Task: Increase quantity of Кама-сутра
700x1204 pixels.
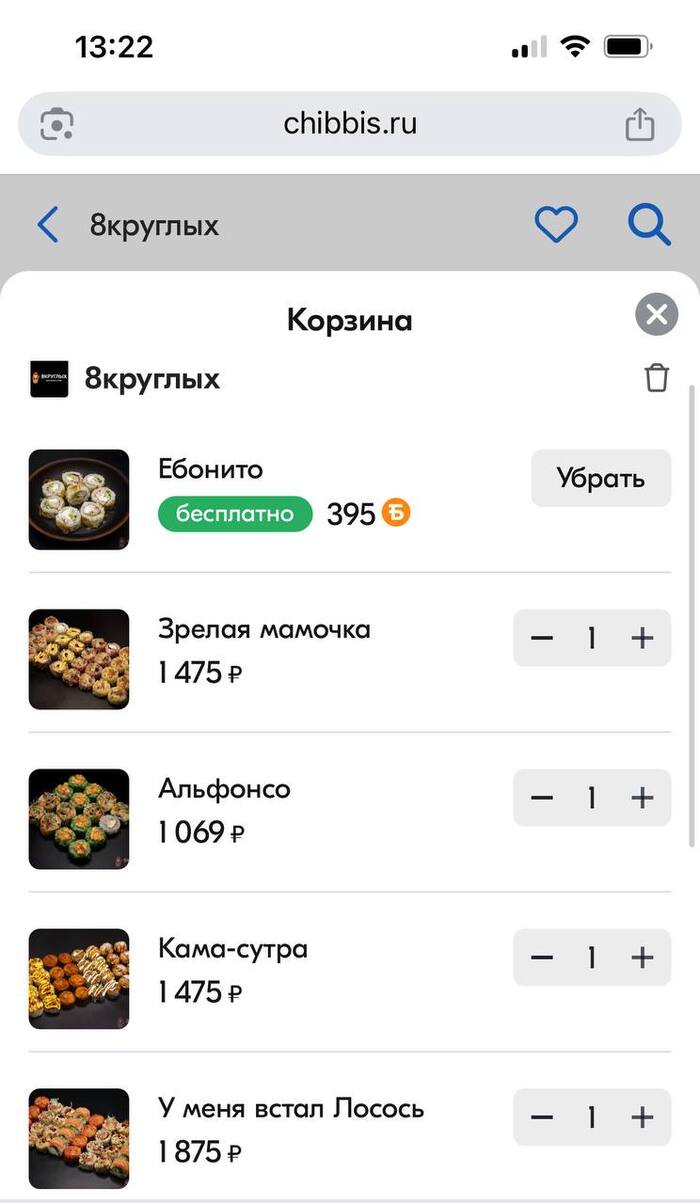Action: tap(642, 958)
